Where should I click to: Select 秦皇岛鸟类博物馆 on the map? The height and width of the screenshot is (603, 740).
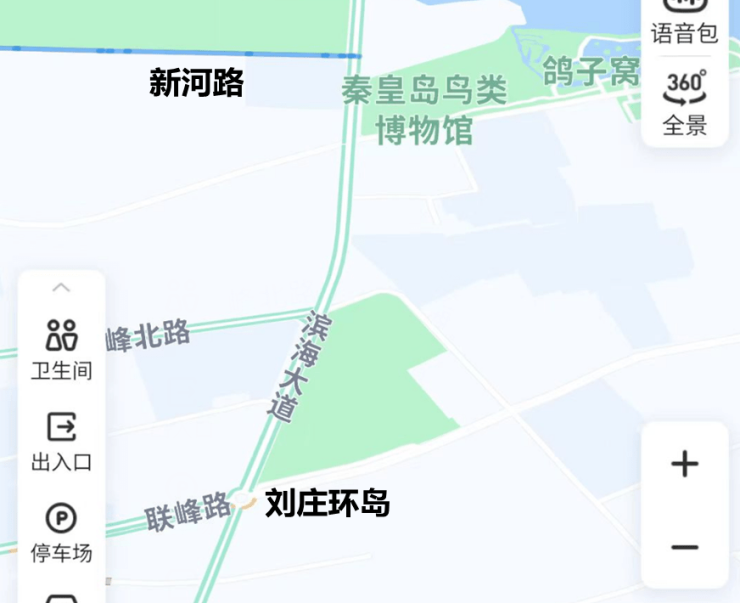424,111
